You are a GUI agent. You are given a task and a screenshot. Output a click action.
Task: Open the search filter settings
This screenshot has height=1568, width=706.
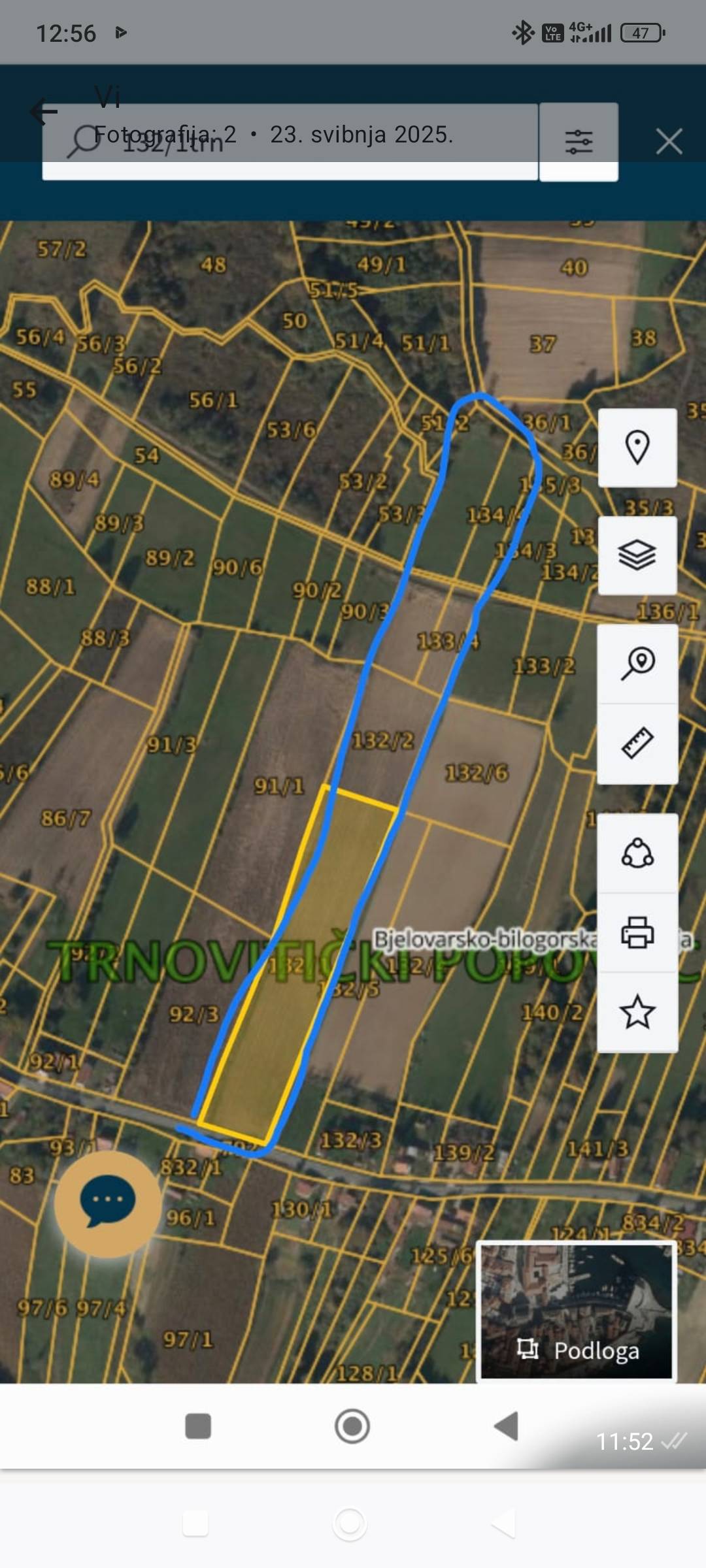click(x=579, y=141)
